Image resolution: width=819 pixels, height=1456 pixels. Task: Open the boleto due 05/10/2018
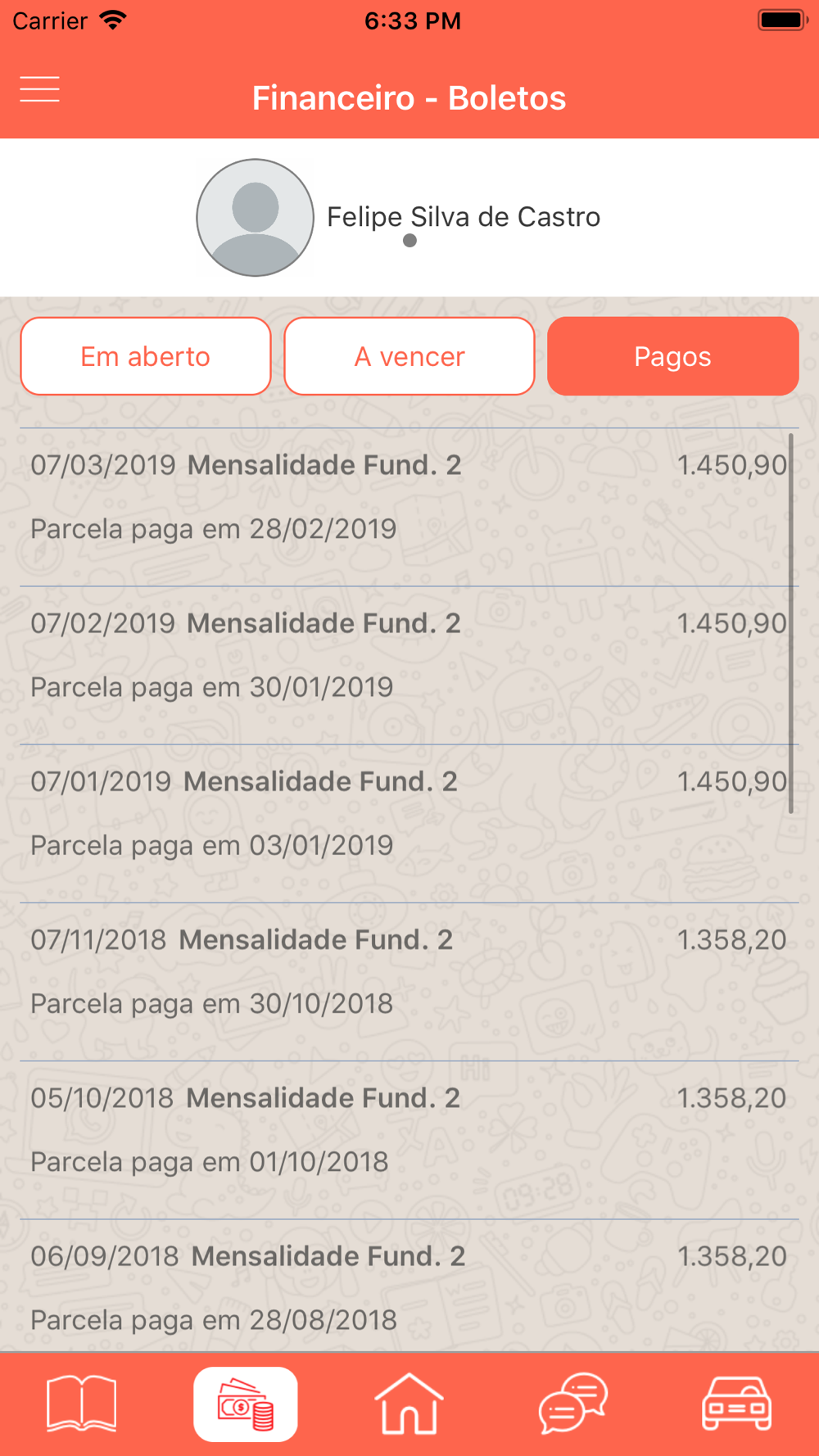(x=409, y=1140)
